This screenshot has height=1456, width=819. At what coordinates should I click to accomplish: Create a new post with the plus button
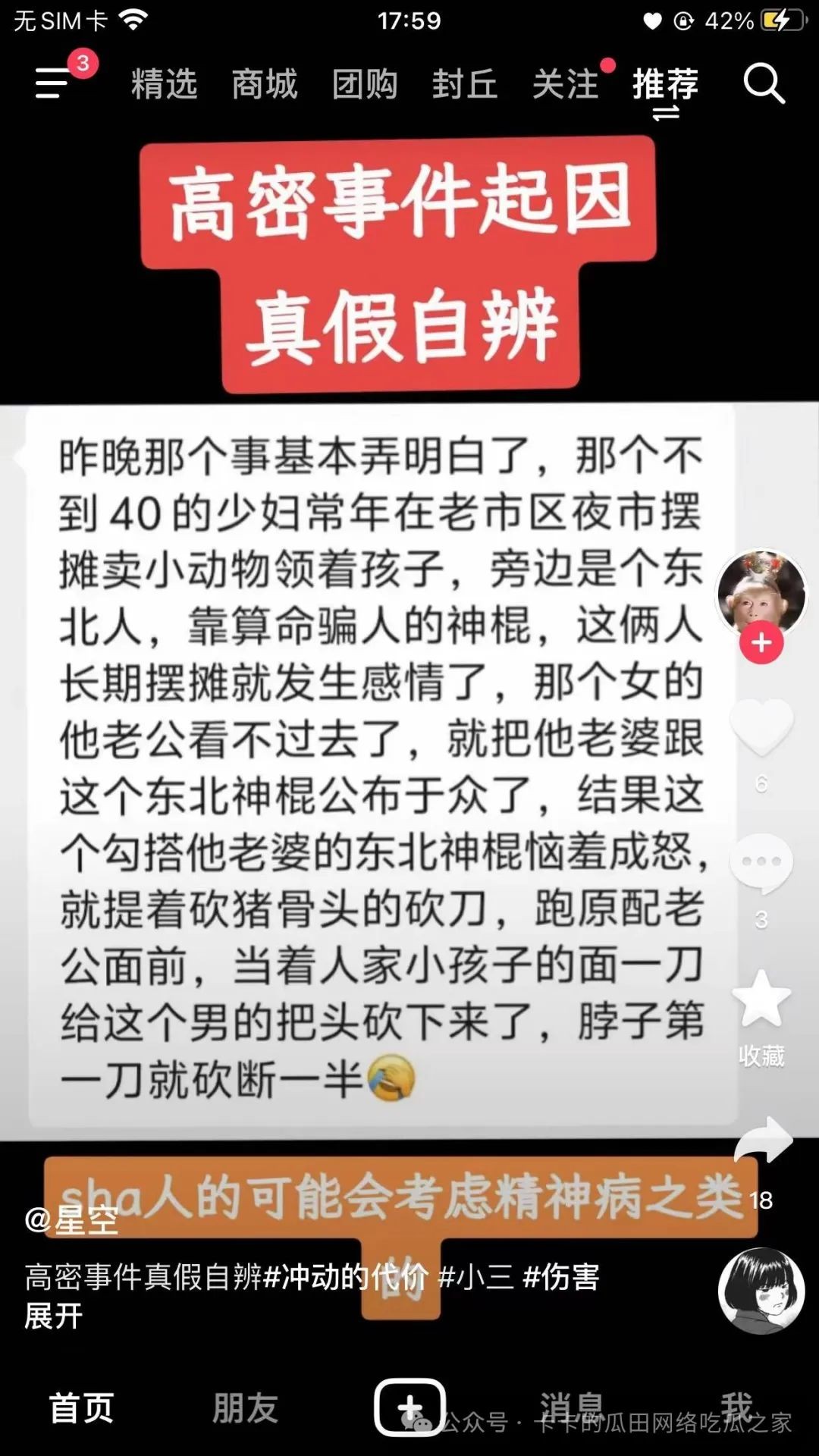click(409, 1407)
